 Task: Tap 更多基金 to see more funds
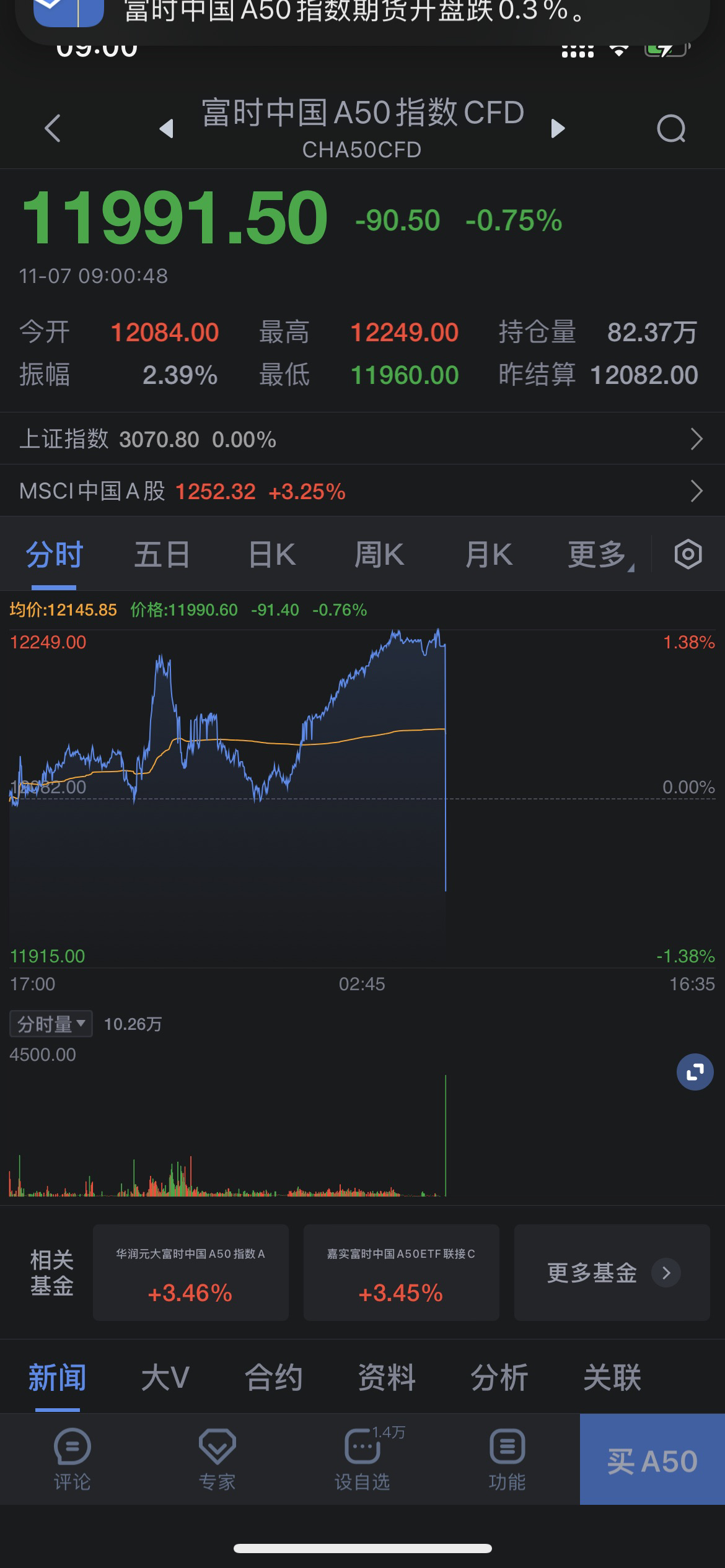[612, 1273]
